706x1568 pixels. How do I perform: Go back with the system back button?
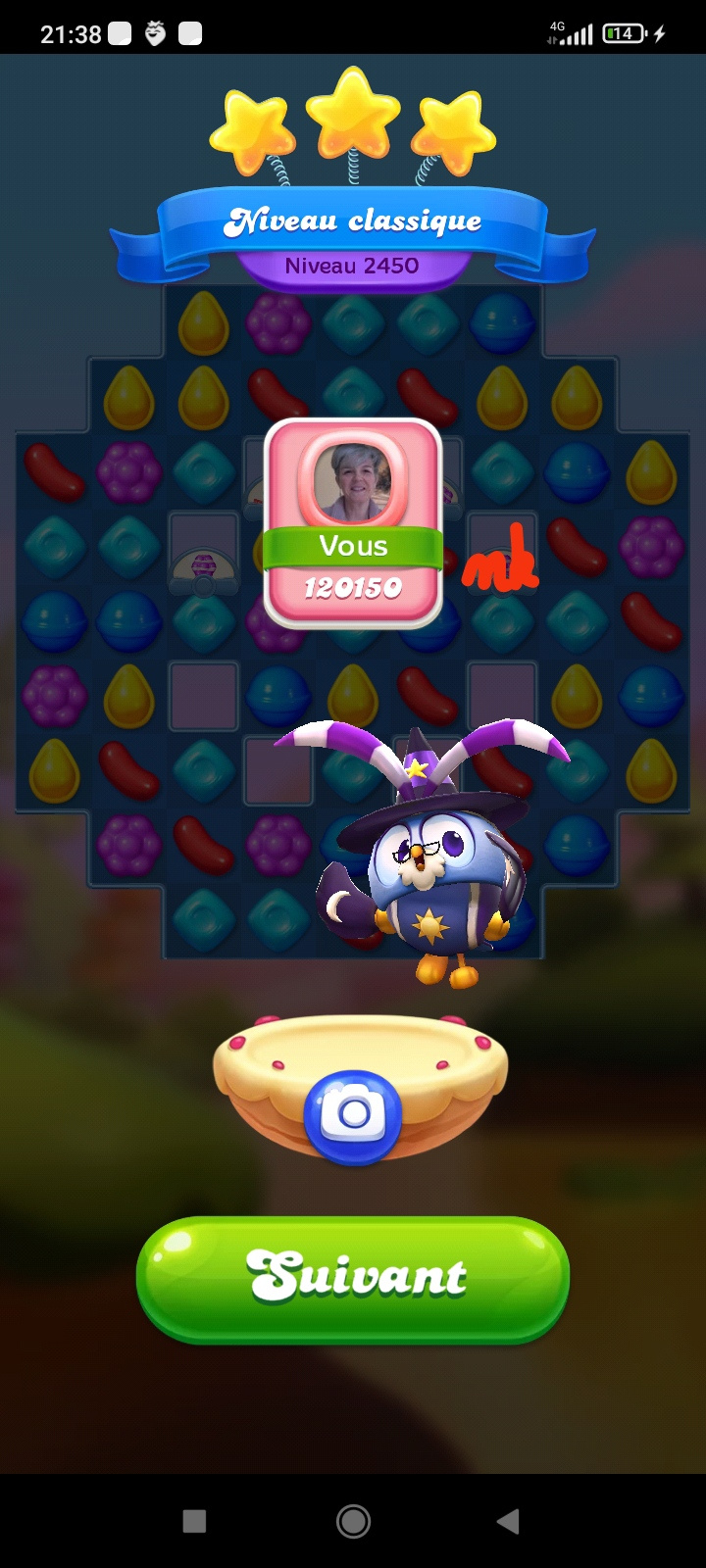coord(508,1521)
